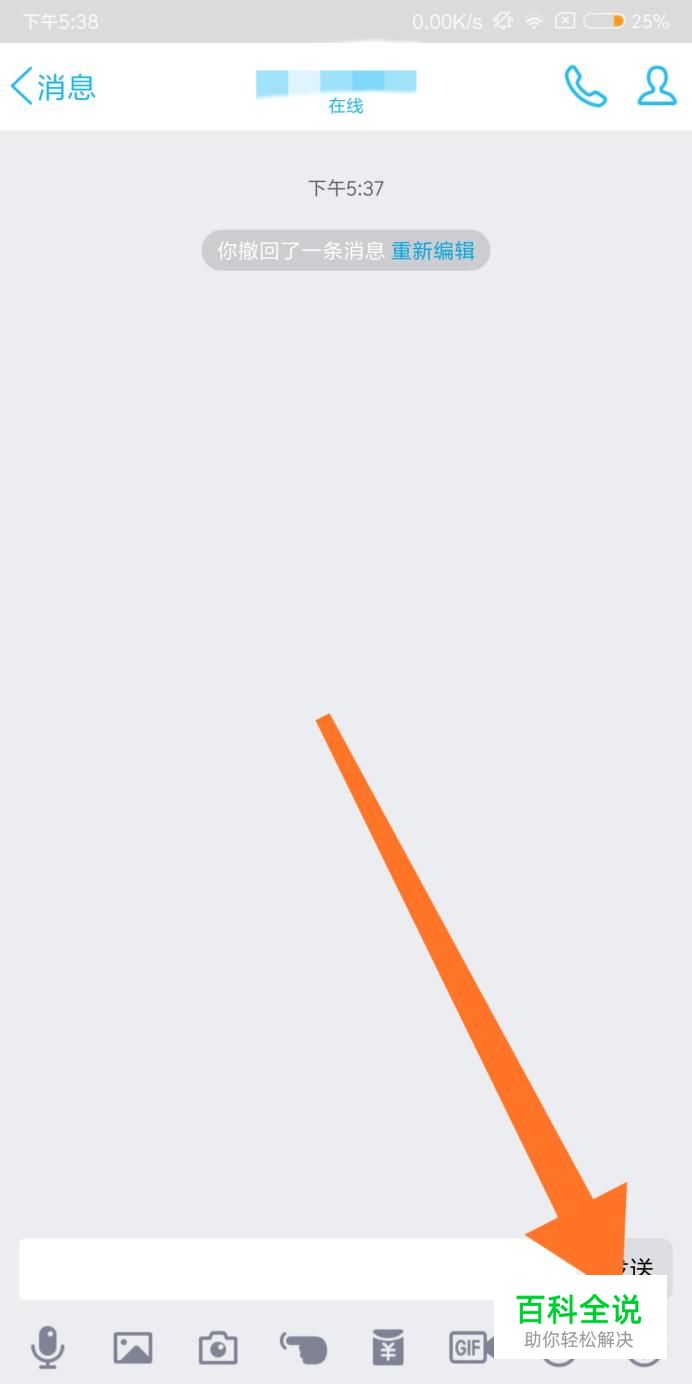The image size is (692, 1384).
Task: Open the red packet ¥ icon
Action: 388,1347
